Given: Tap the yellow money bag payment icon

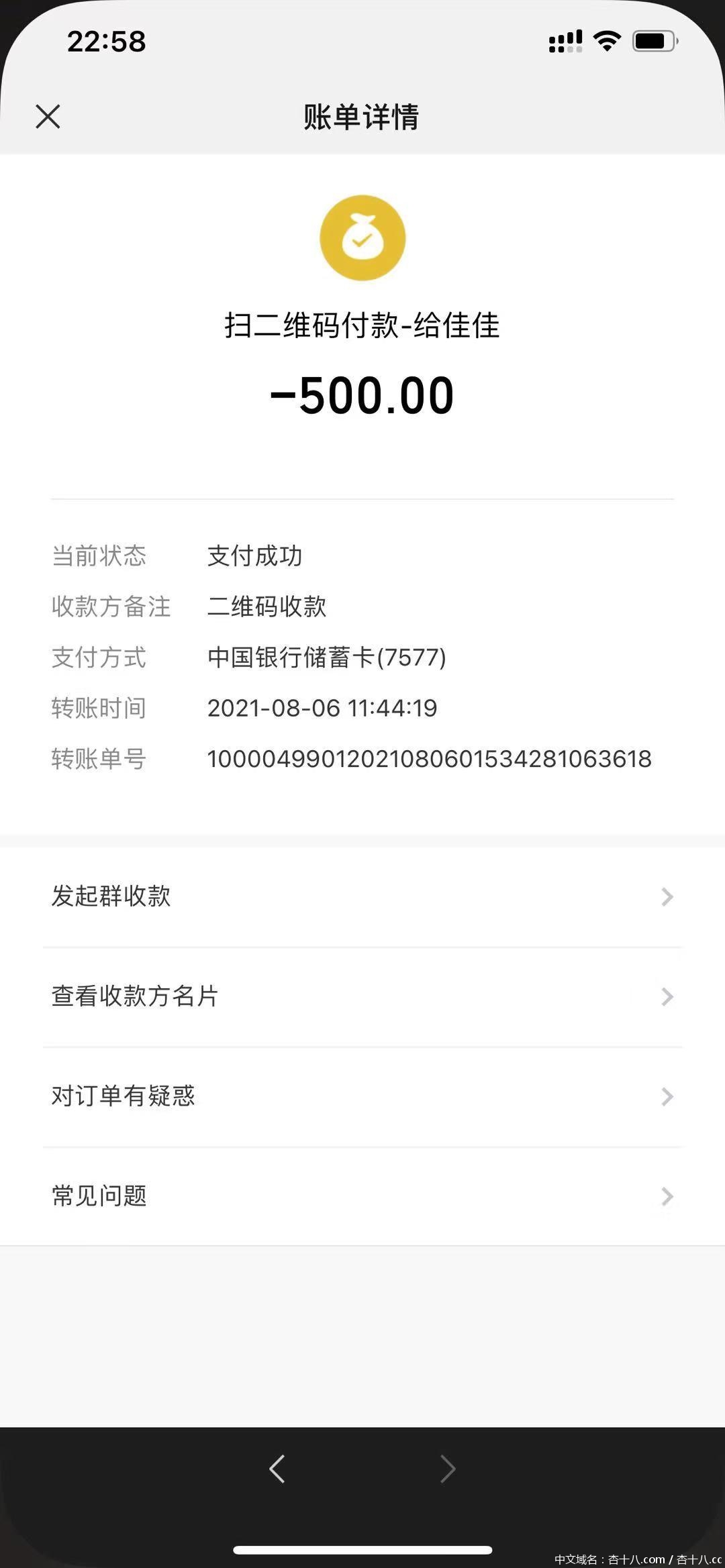Looking at the screenshot, I should (362, 238).
